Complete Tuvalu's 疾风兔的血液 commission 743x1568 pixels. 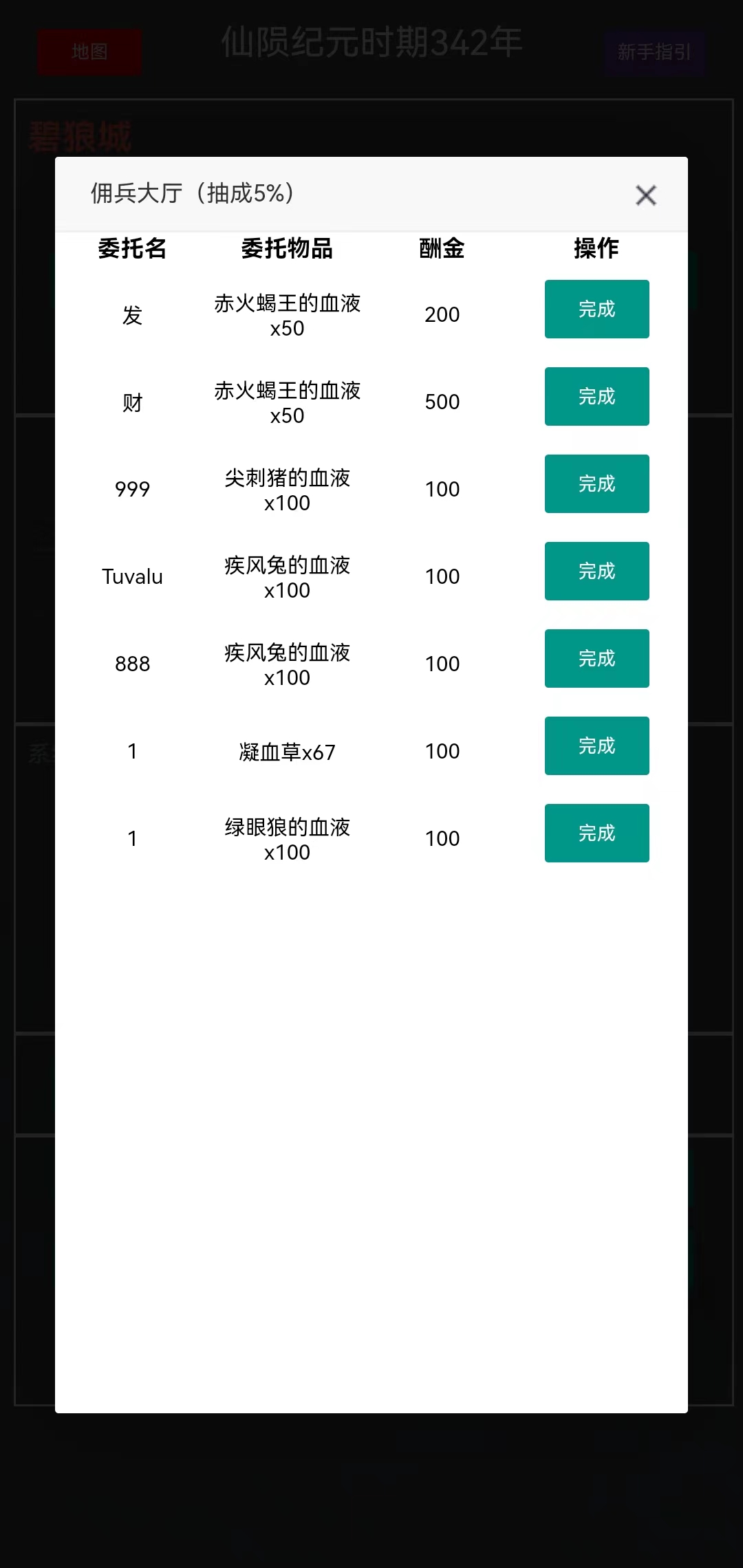596,571
